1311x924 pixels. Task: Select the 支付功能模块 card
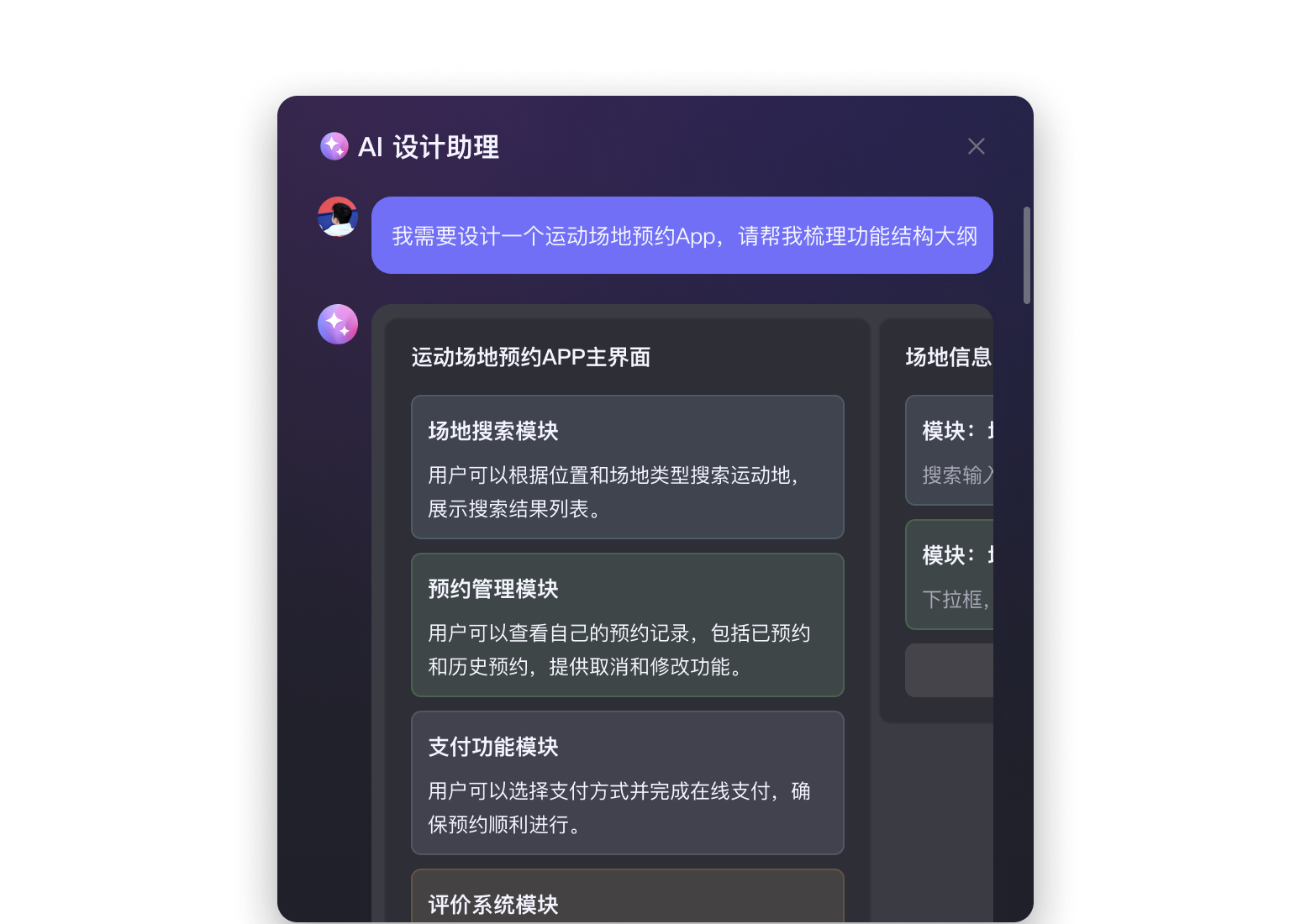coord(627,783)
